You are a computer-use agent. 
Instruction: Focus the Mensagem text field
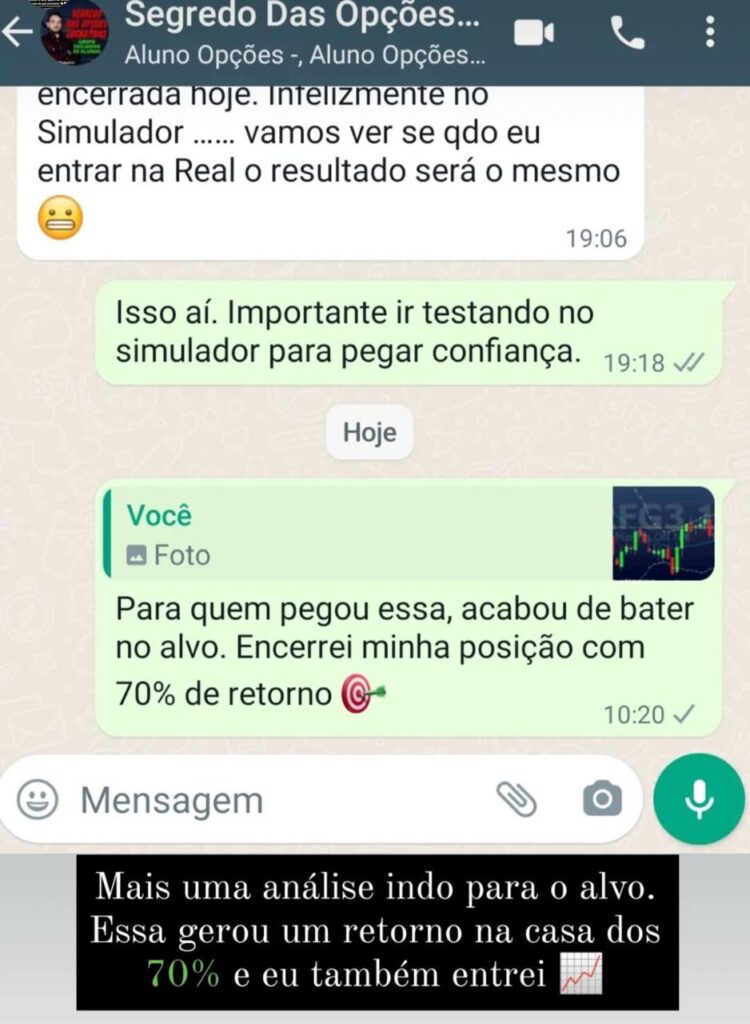[270, 800]
